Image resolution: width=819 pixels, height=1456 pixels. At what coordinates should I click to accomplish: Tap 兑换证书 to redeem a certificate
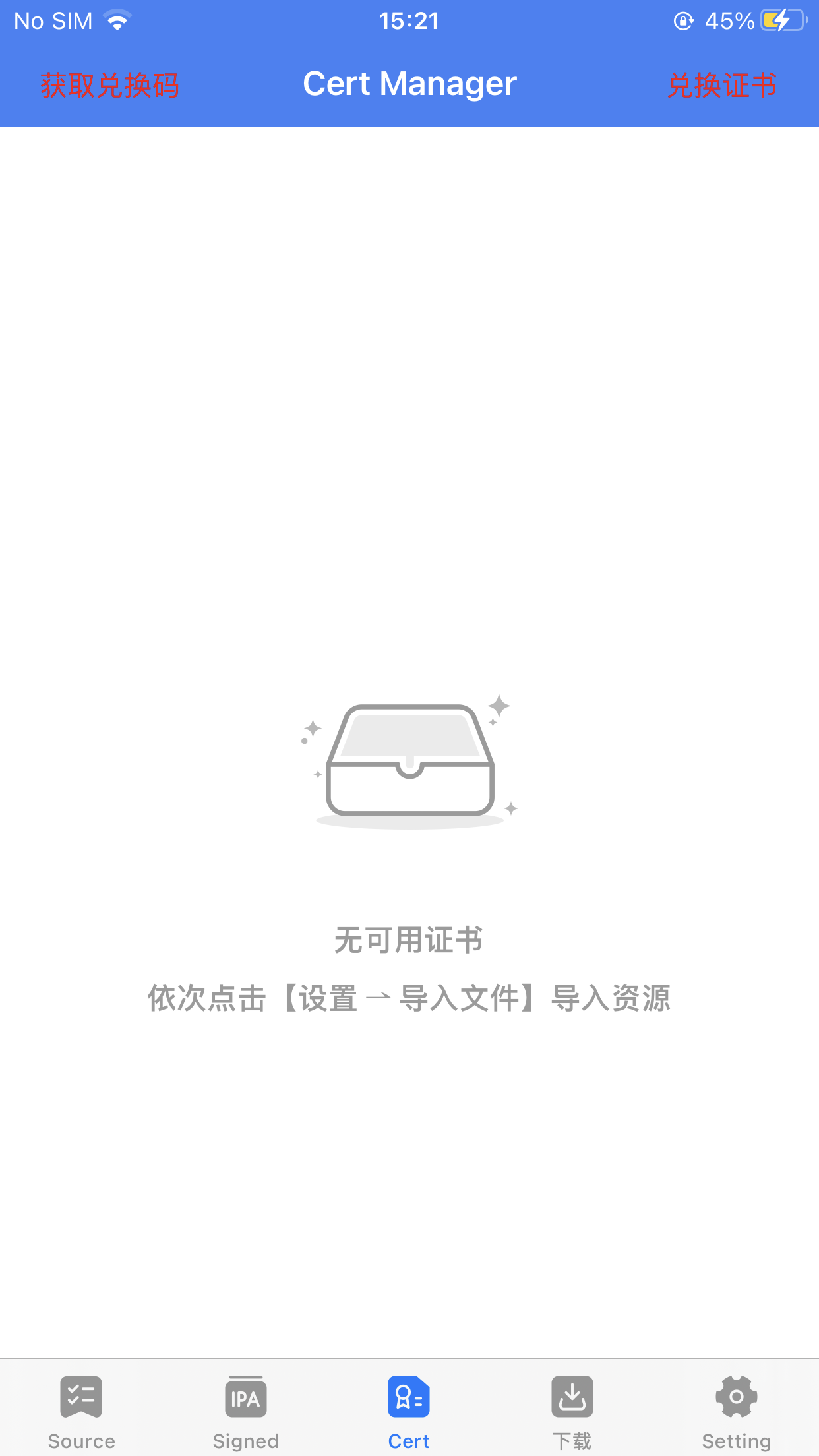click(x=722, y=86)
